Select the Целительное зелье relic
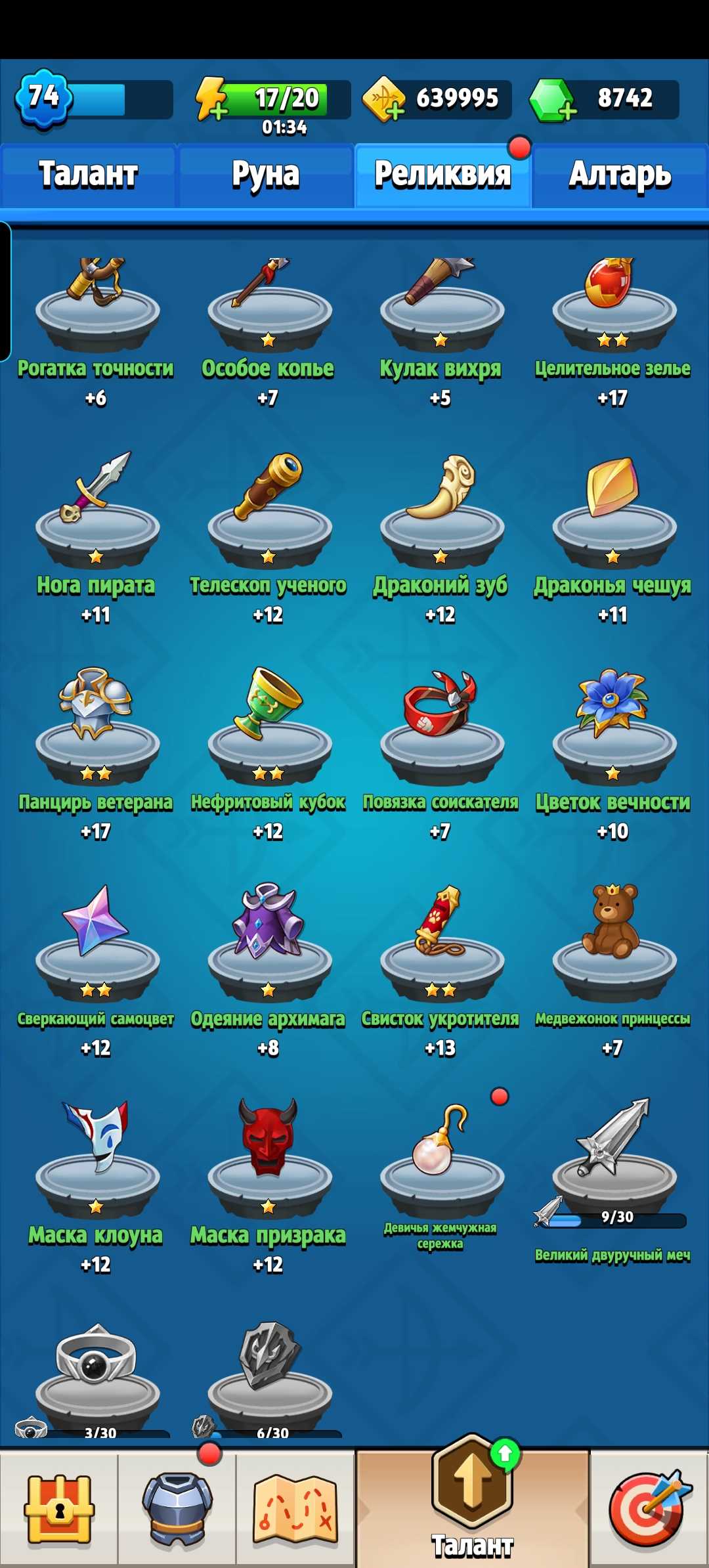 click(x=614, y=302)
